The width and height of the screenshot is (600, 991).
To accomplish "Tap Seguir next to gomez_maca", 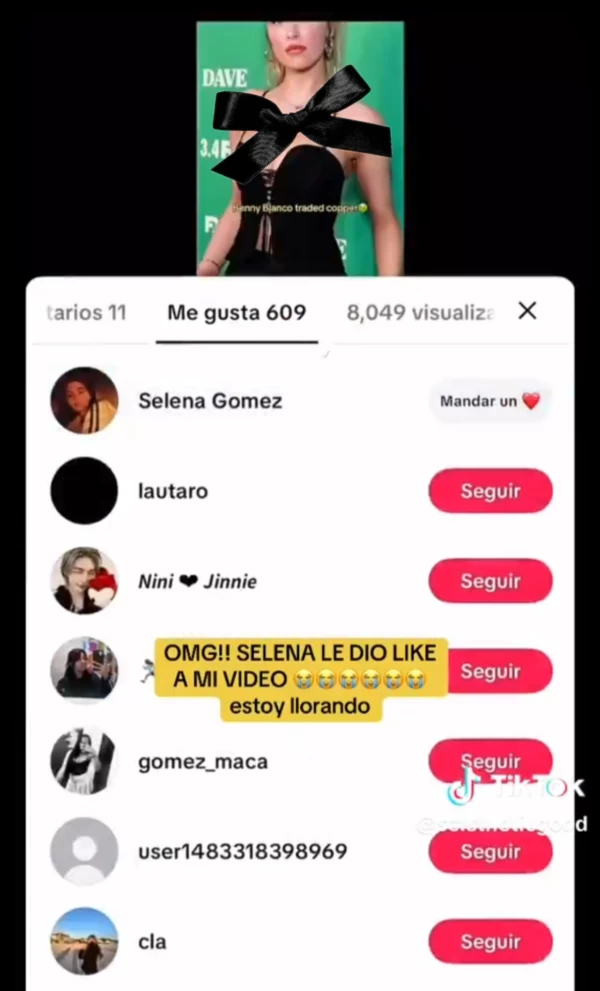I will (490, 762).
